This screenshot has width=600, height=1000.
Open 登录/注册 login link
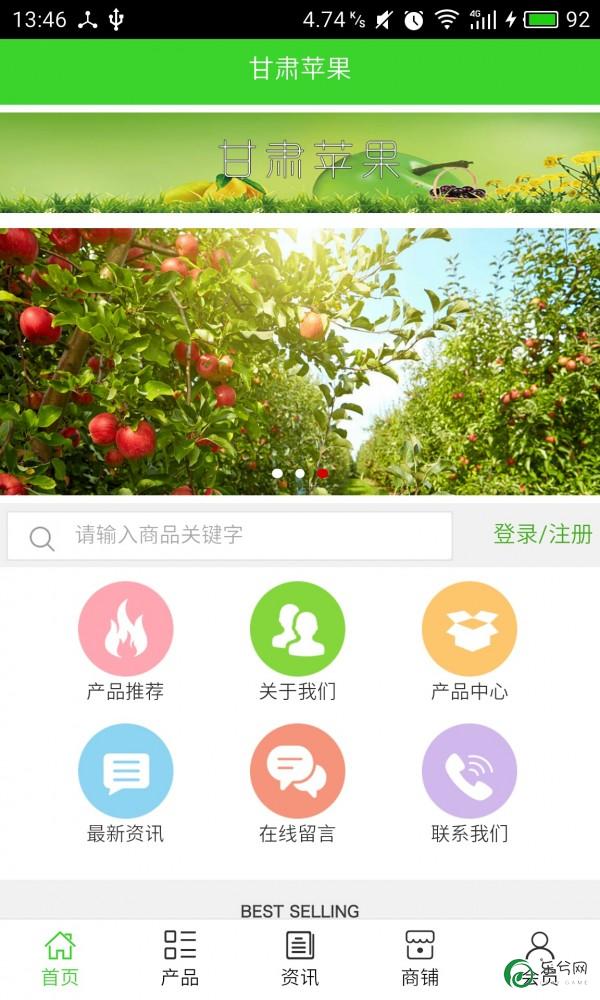(x=542, y=534)
